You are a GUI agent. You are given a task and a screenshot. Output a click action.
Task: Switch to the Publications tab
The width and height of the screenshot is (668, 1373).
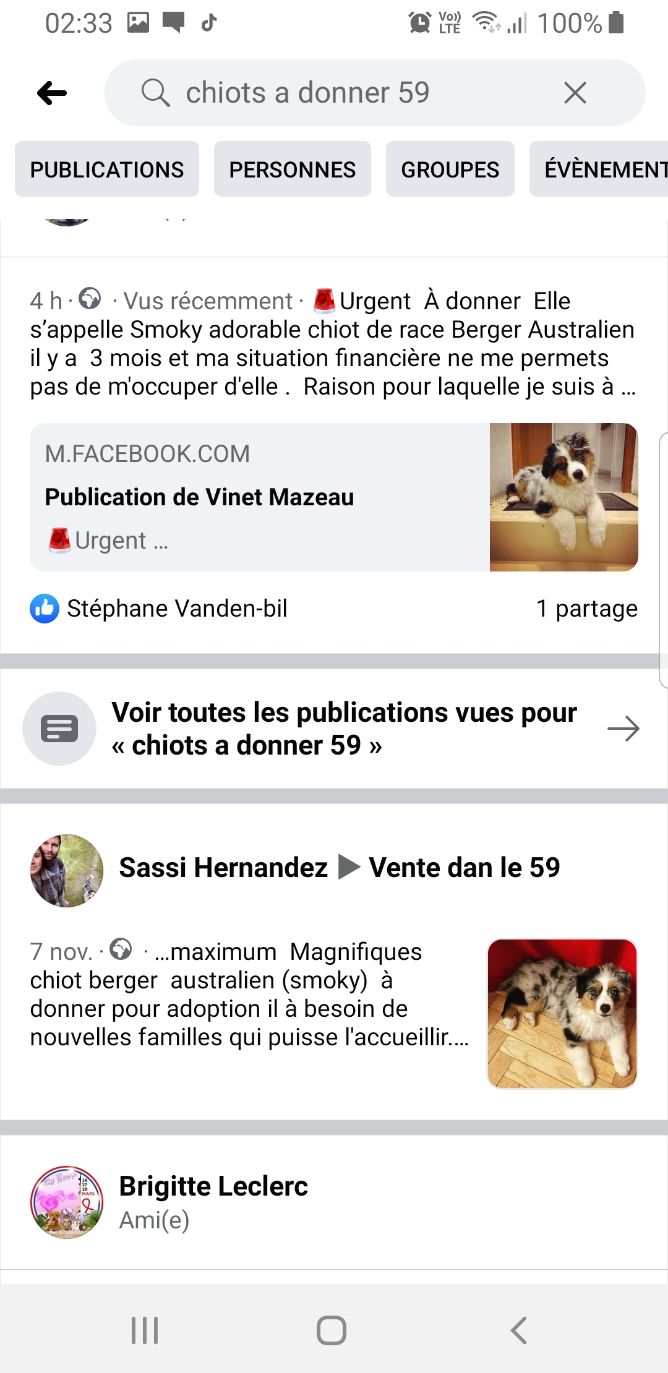click(107, 169)
